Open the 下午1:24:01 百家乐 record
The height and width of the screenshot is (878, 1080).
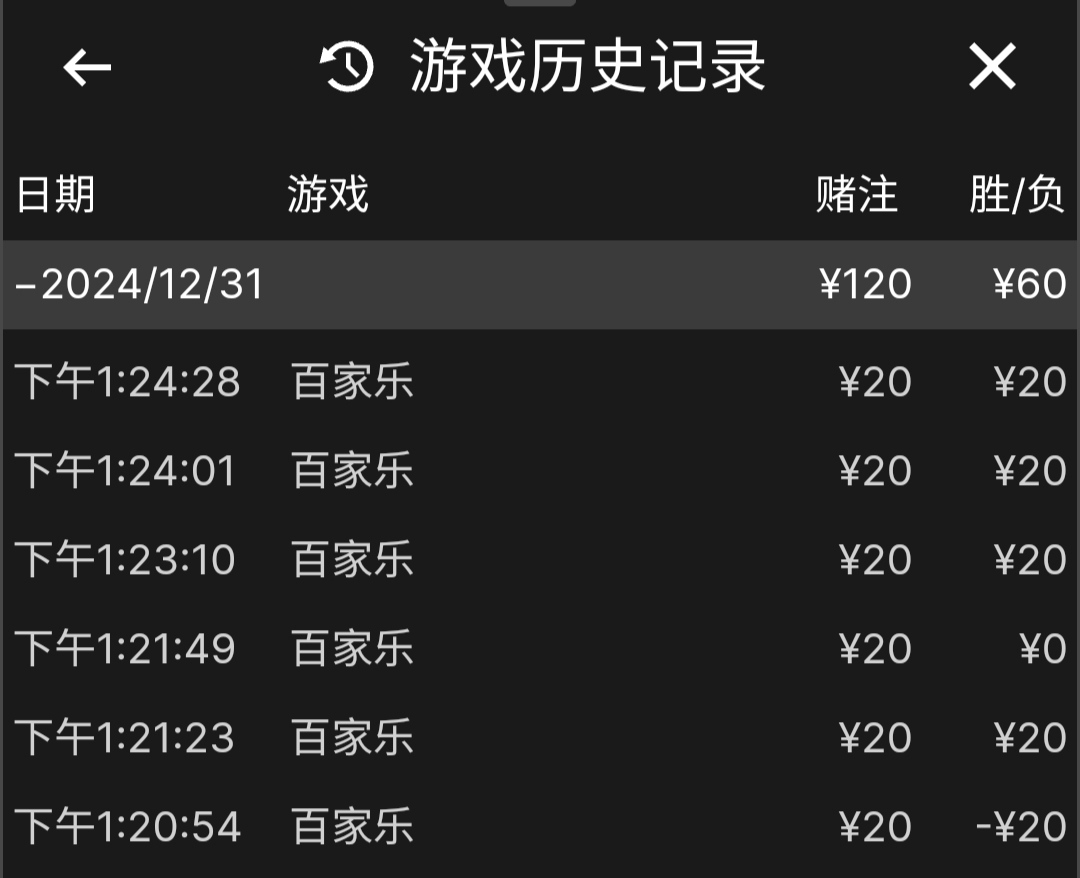(540, 471)
